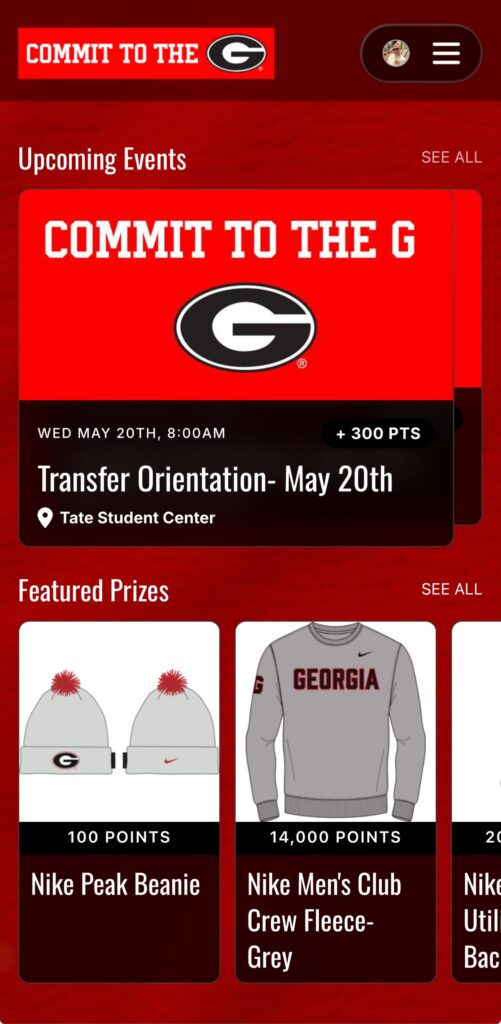Tap the Commit to the G header banner
The image size is (501, 1024).
tap(146, 54)
